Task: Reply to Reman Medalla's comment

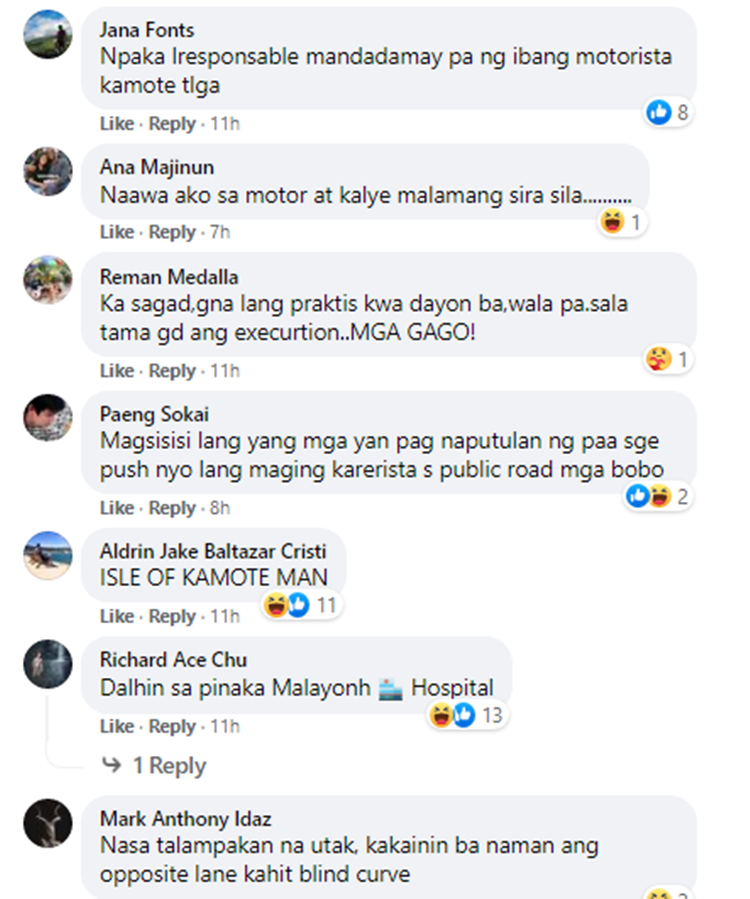Action: coord(172,371)
